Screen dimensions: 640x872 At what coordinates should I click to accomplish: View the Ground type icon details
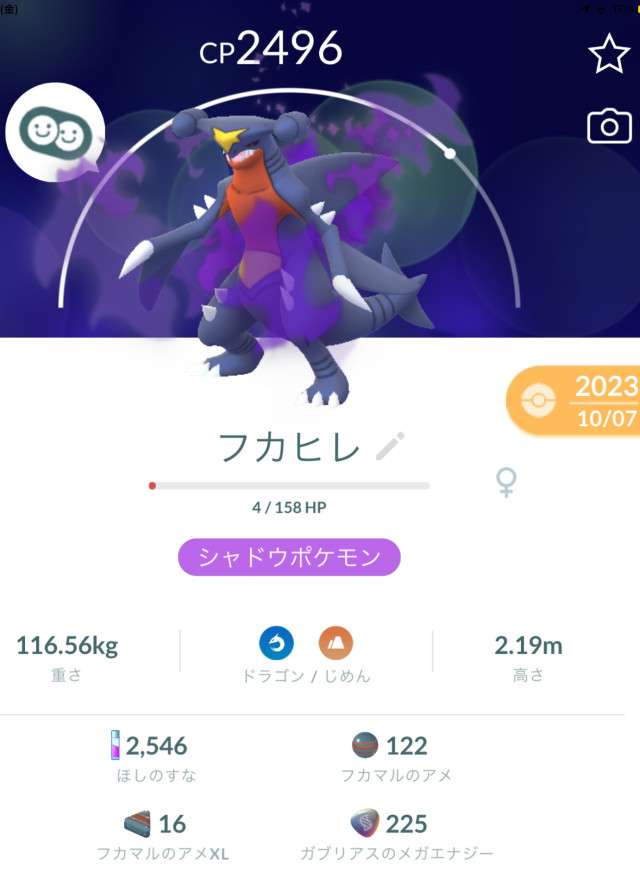tap(336, 642)
